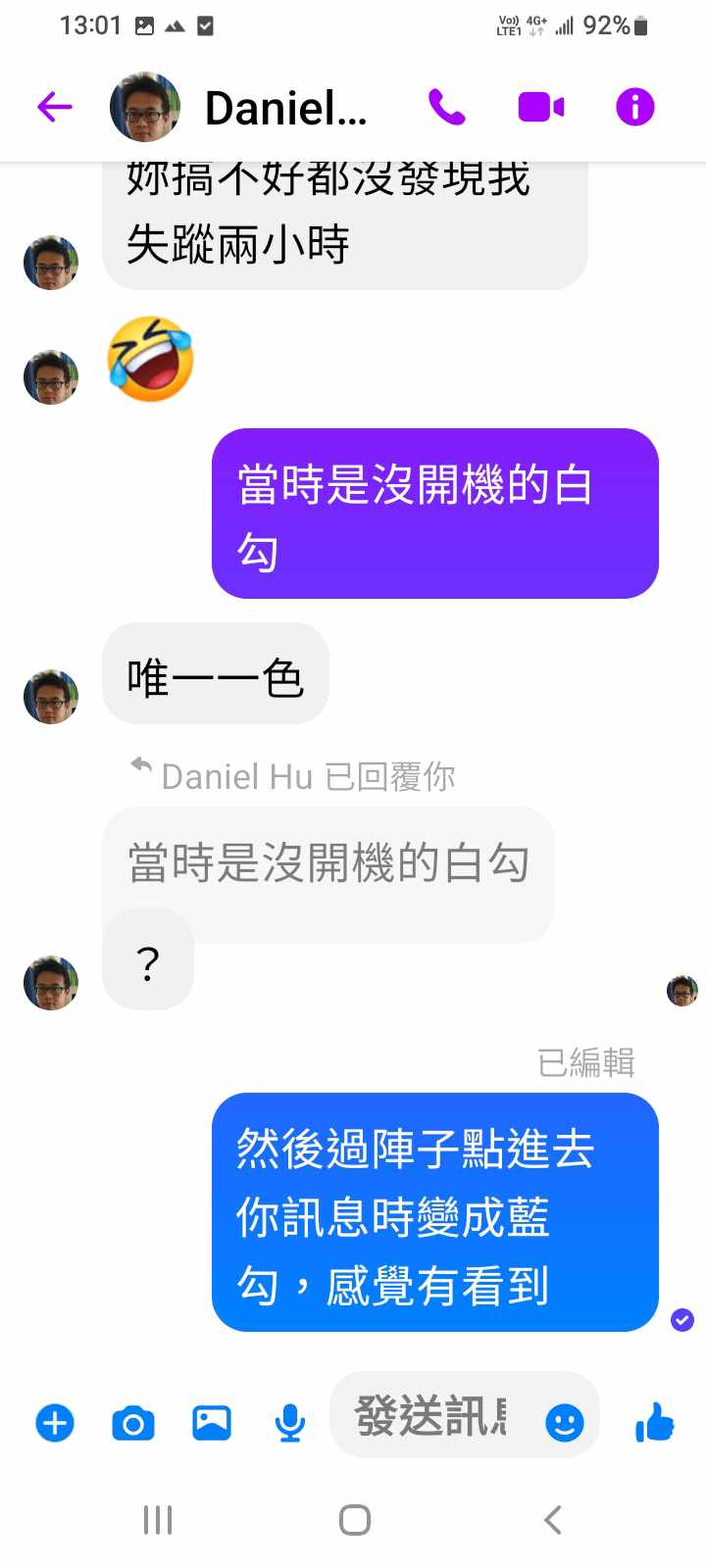
Task: Focus the 發送訊息 message field
Action: click(431, 1416)
